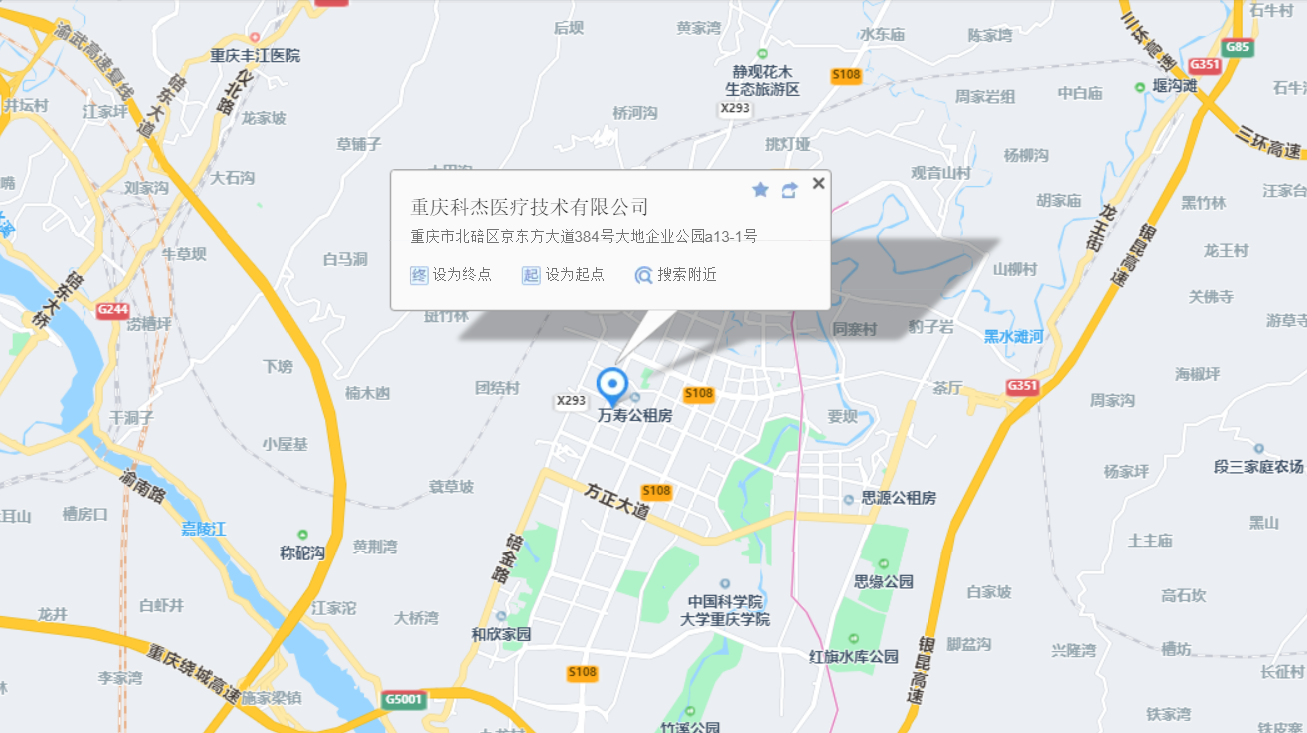Favorite this location with the star icon
This screenshot has height=733, width=1307.
click(x=760, y=190)
